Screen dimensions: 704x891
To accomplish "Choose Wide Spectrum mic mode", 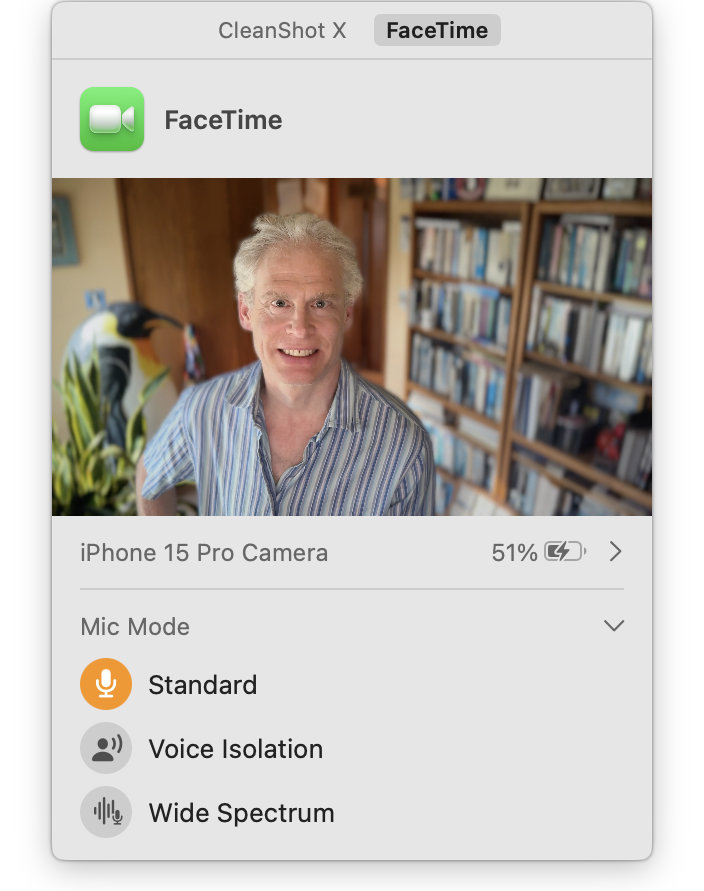I will [106, 813].
